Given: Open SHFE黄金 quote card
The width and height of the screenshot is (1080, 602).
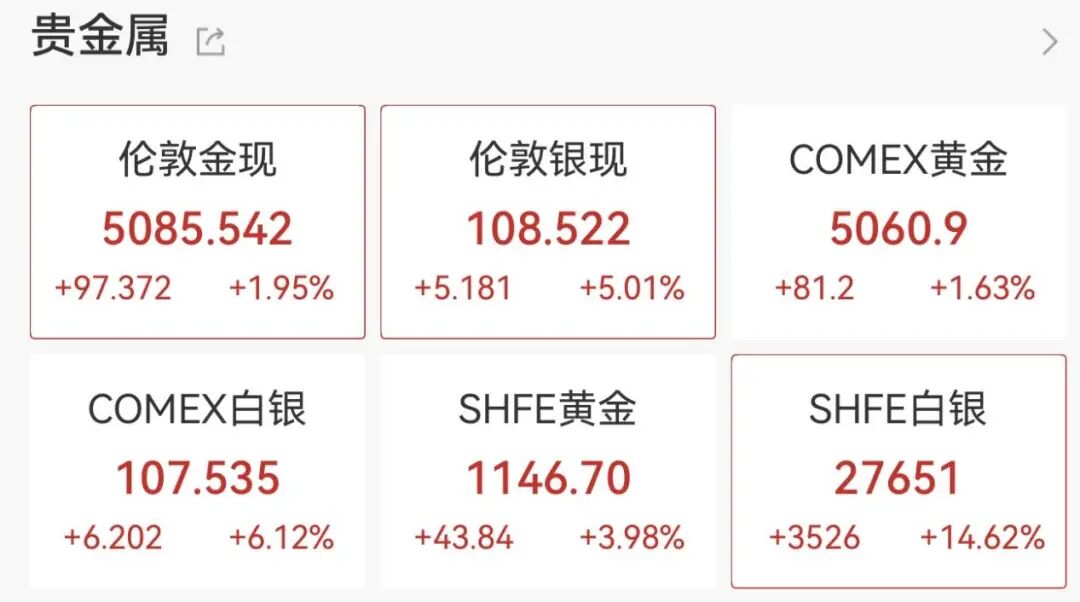Looking at the screenshot, I should pyautogui.click(x=548, y=471).
